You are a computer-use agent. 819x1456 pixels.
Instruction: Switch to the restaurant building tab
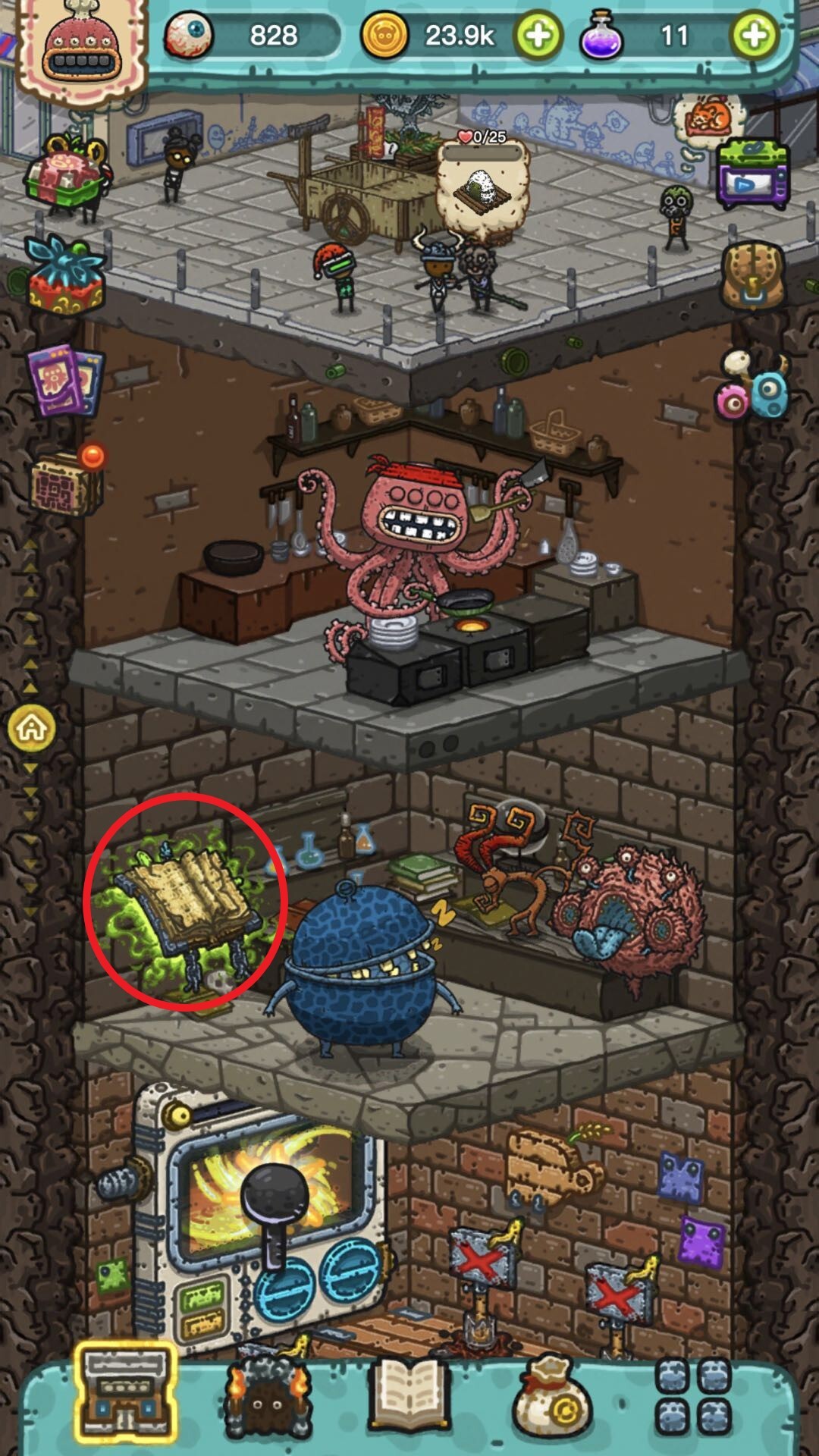[x=126, y=1392]
